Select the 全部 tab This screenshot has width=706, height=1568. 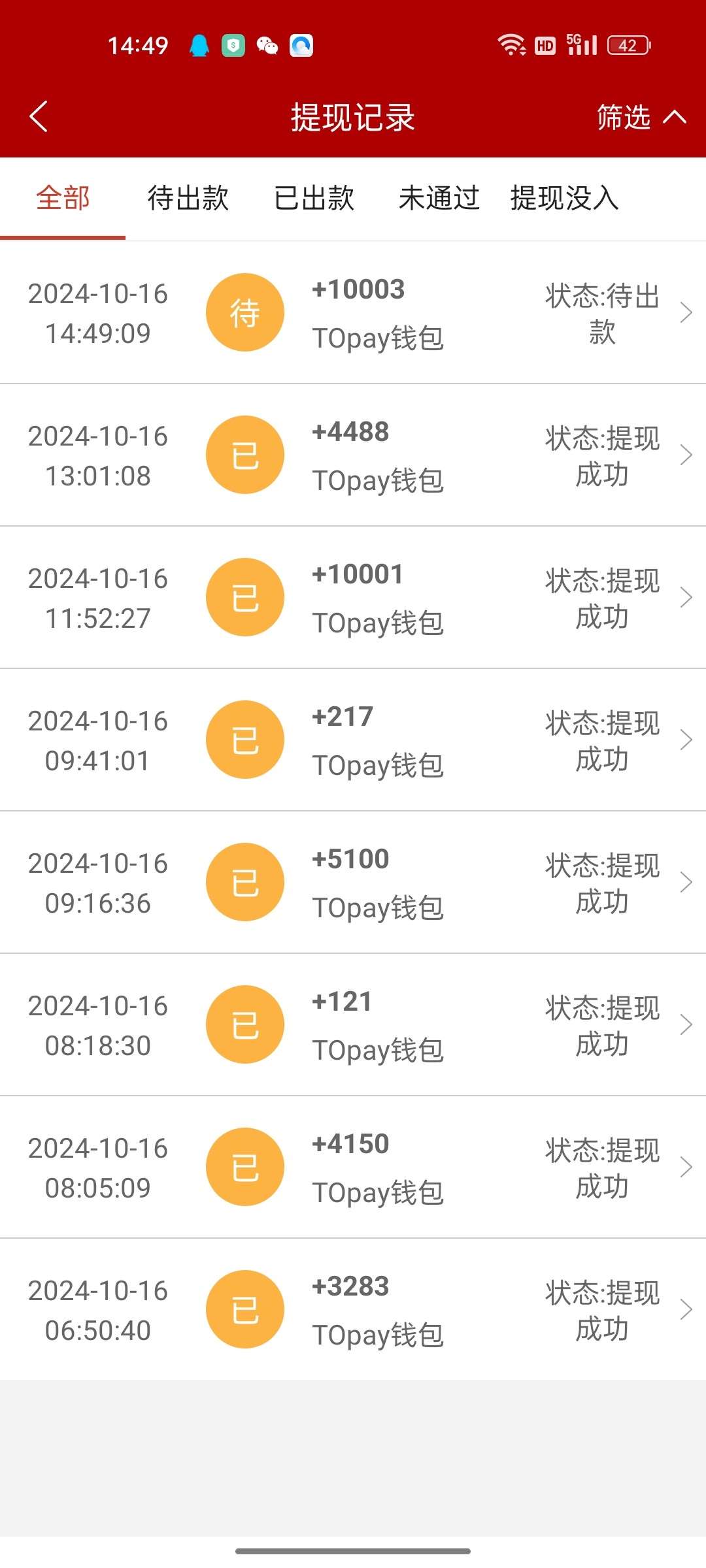[63, 198]
